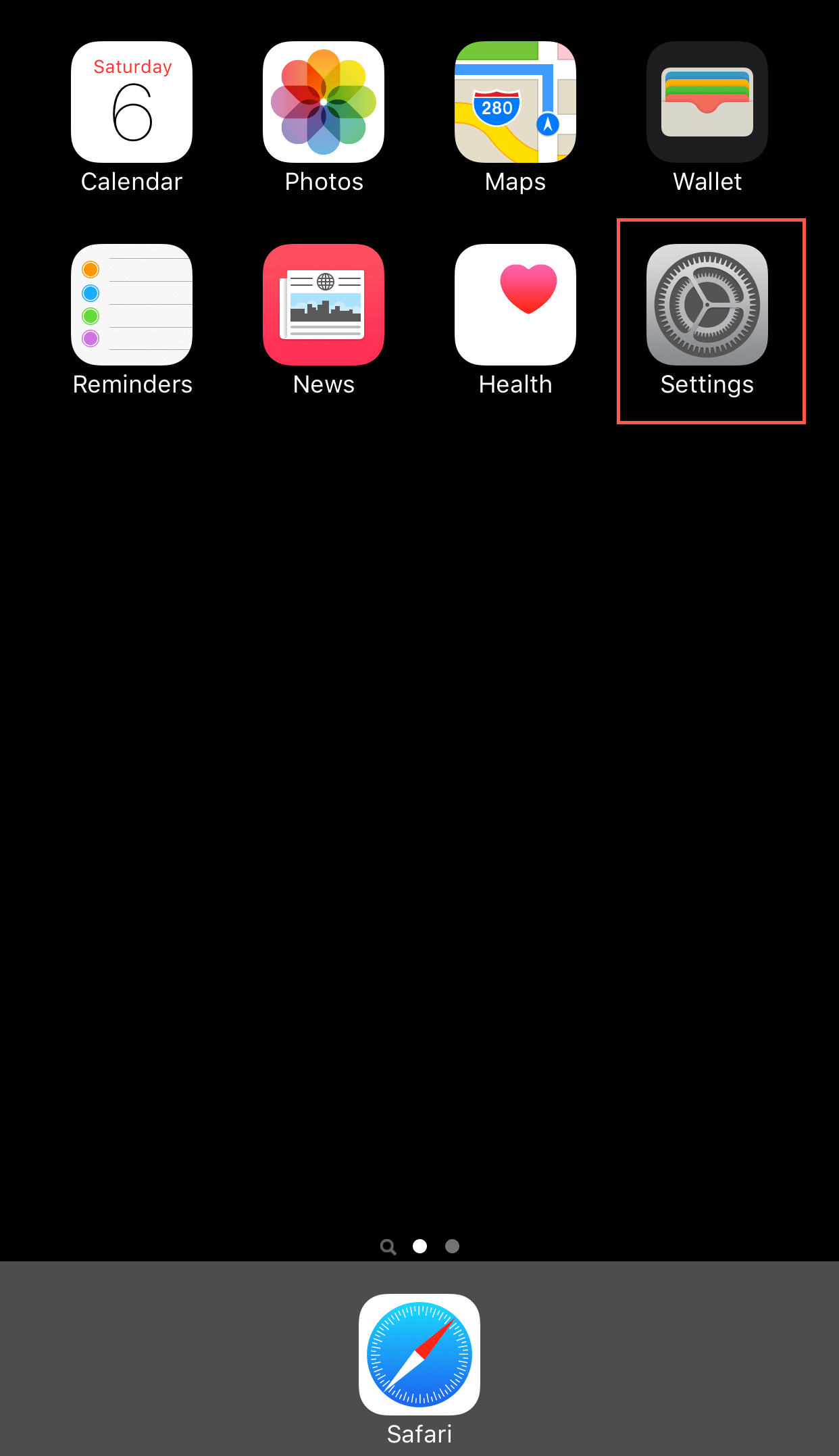The width and height of the screenshot is (839, 1456).
Task: Launch the Photos app
Action: [324, 102]
